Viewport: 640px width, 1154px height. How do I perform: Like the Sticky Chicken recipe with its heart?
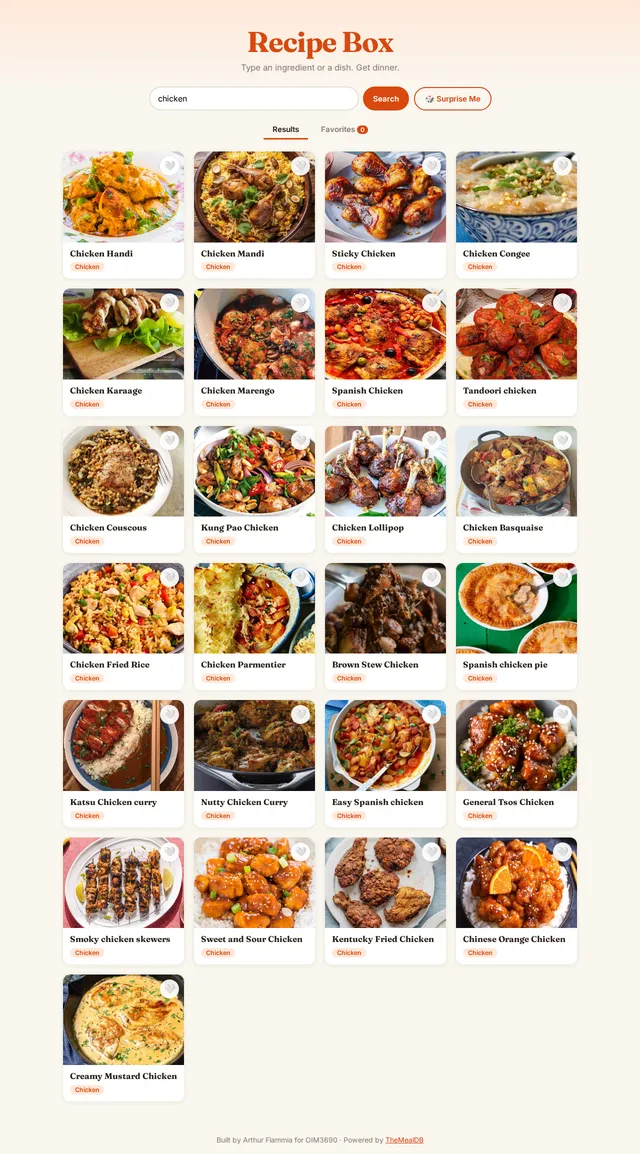click(x=432, y=166)
